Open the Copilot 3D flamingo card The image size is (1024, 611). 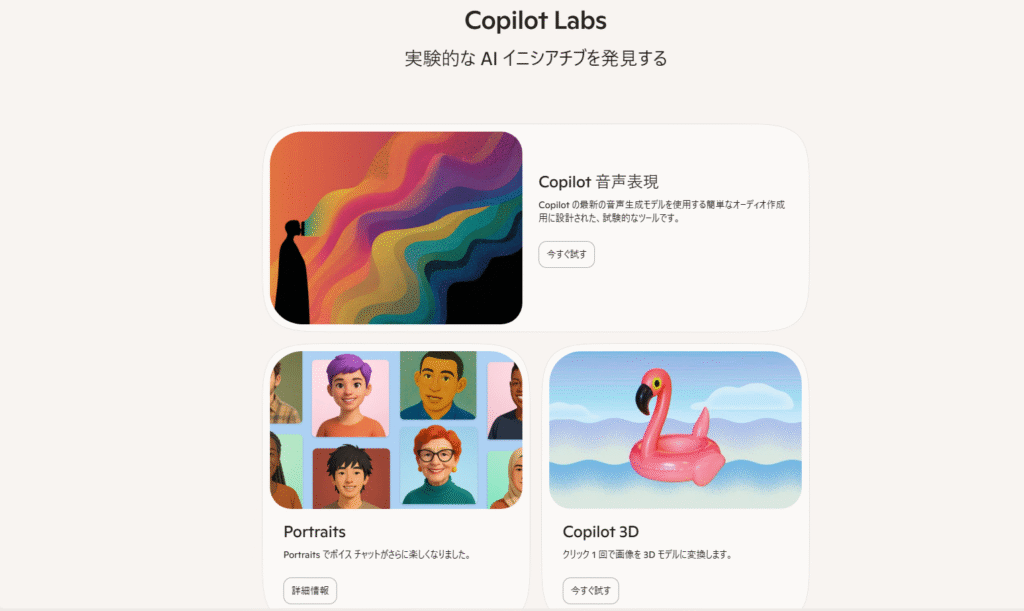675,430
